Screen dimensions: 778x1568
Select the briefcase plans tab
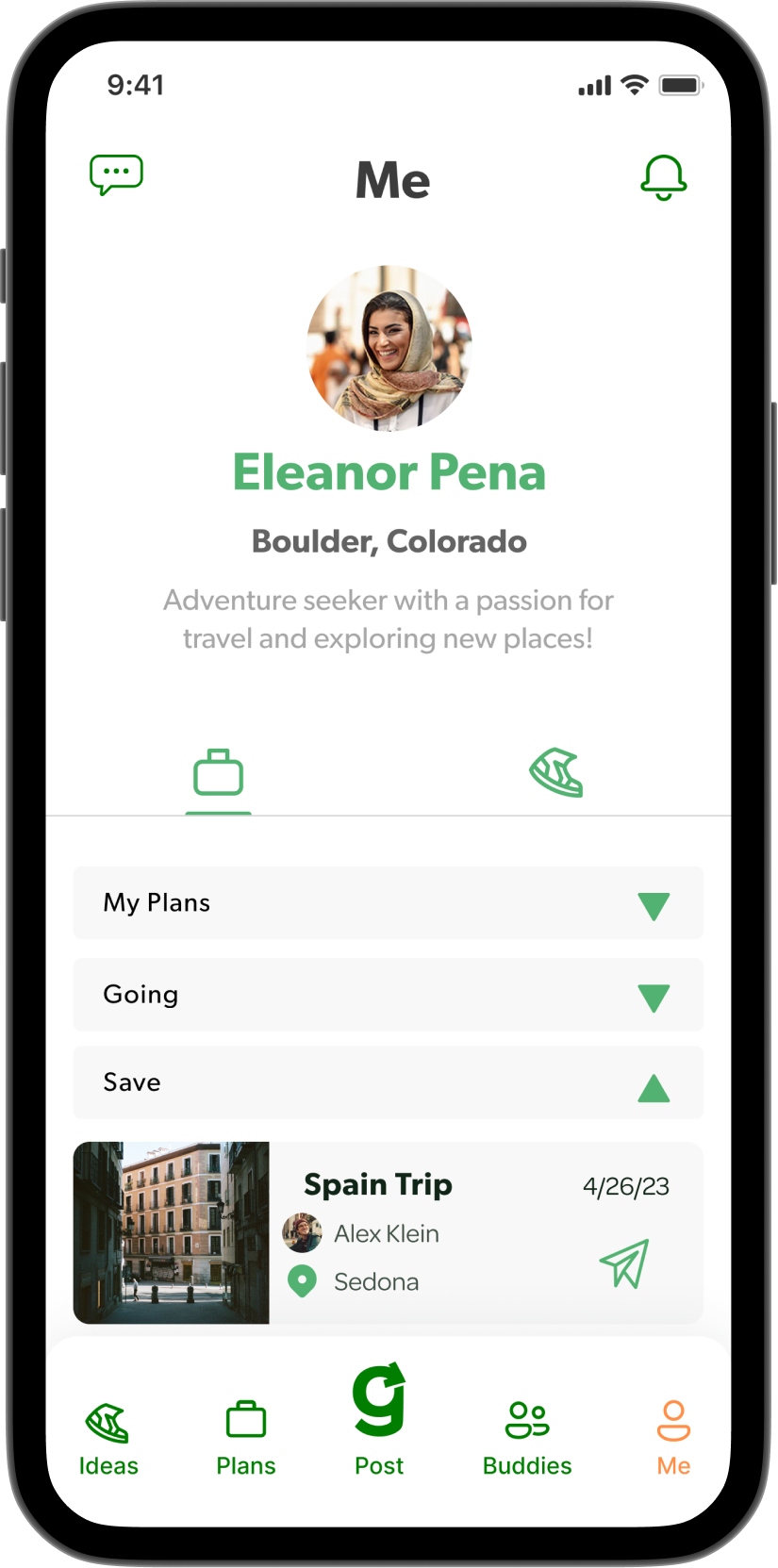218,773
